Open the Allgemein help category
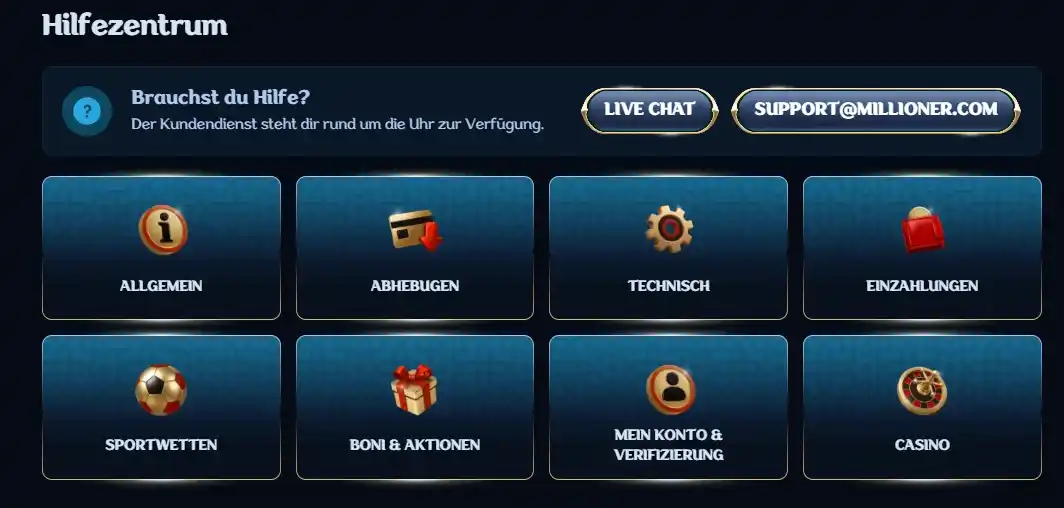 (161, 248)
